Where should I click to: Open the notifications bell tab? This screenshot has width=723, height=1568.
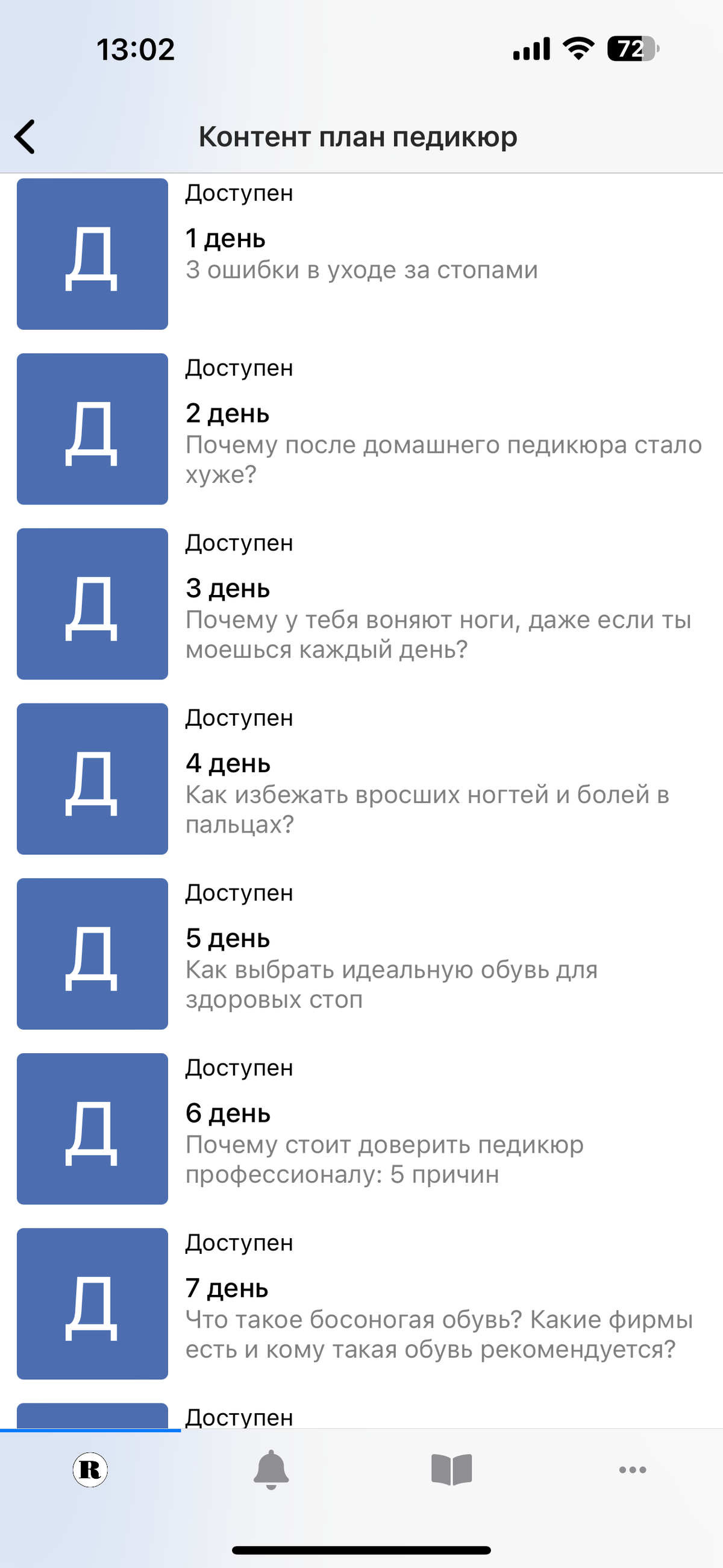click(271, 1469)
